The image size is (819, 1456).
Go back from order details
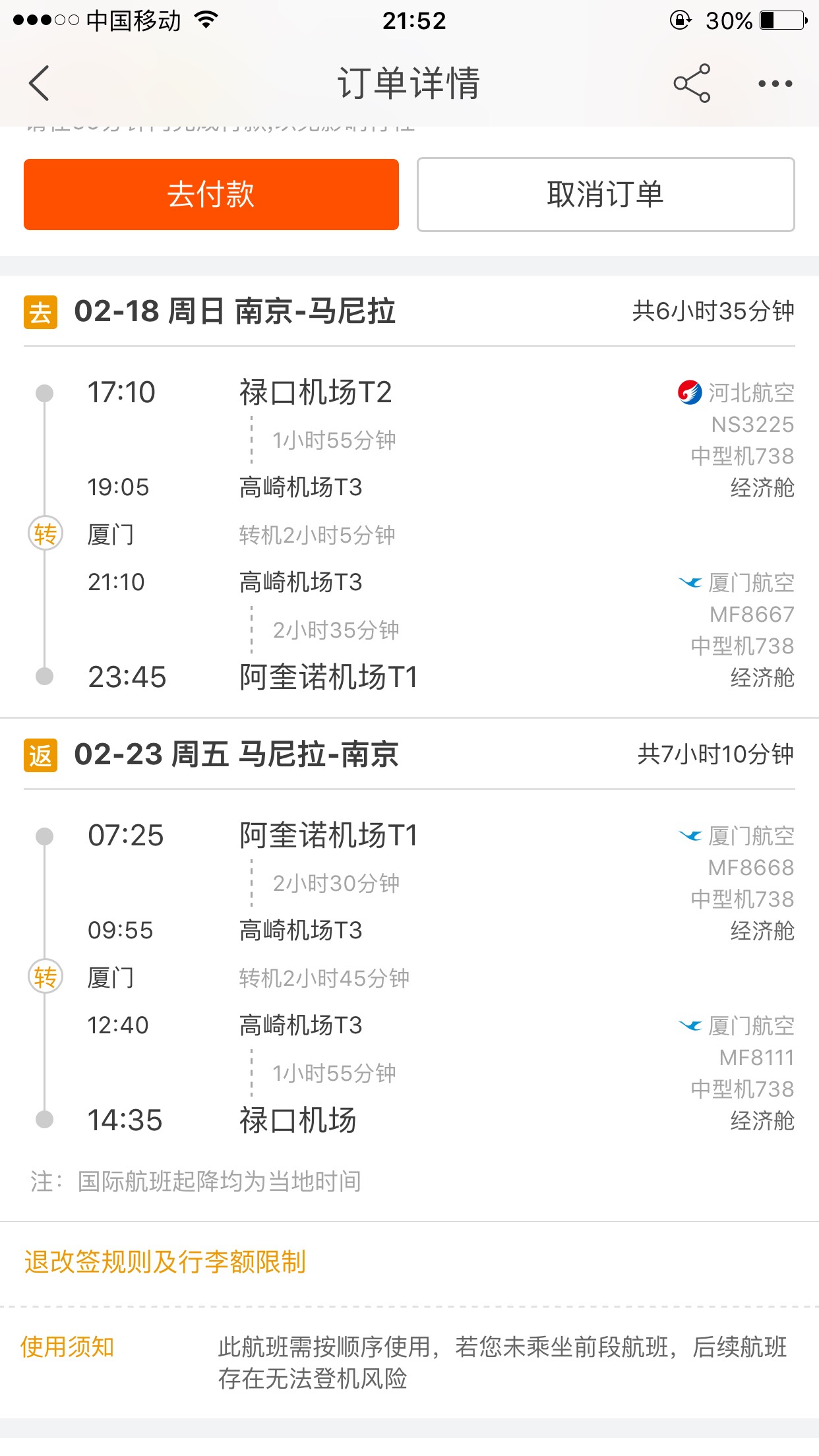(40, 84)
